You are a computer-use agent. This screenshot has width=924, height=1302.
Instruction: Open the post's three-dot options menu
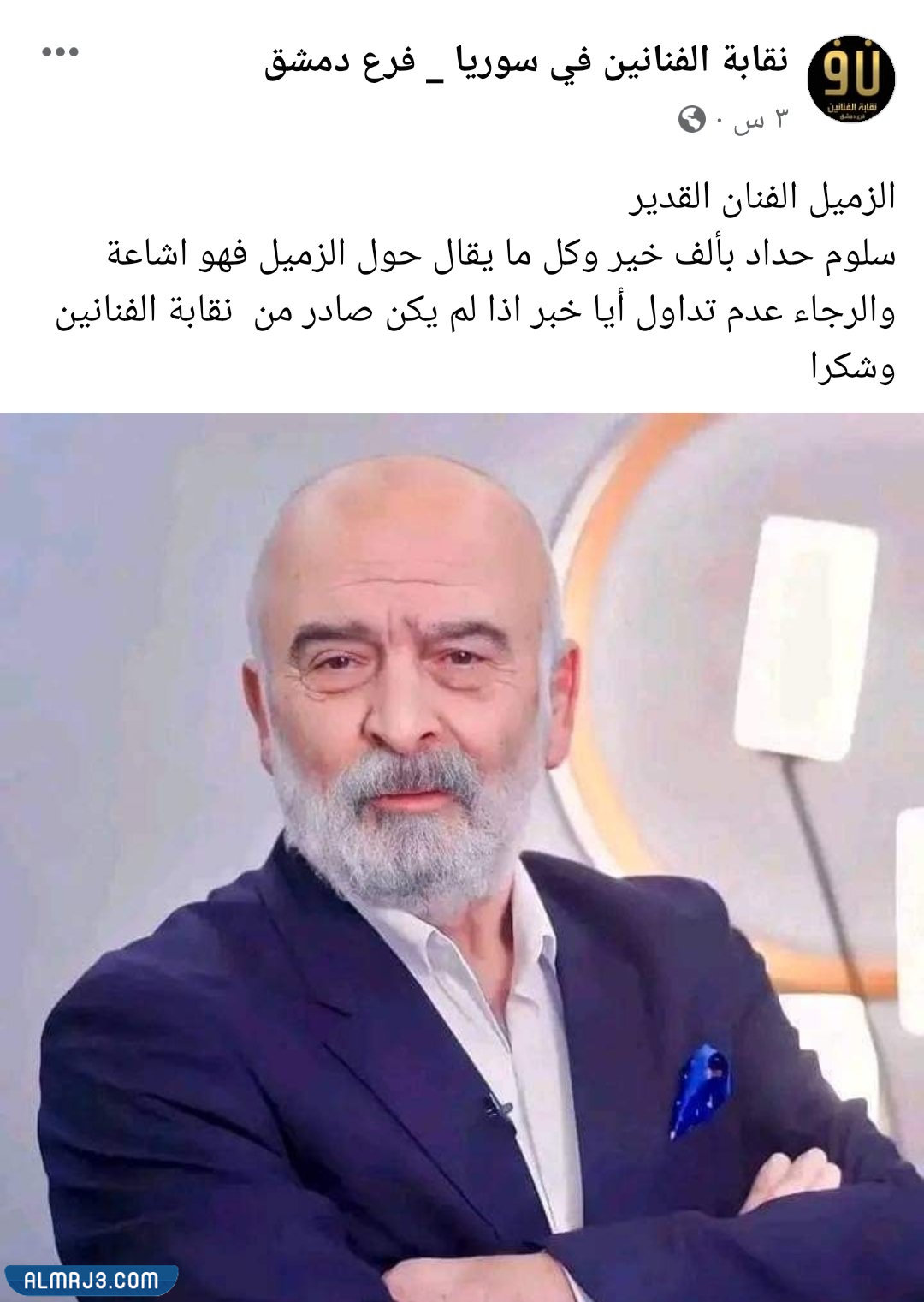pyautogui.click(x=61, y=52)
